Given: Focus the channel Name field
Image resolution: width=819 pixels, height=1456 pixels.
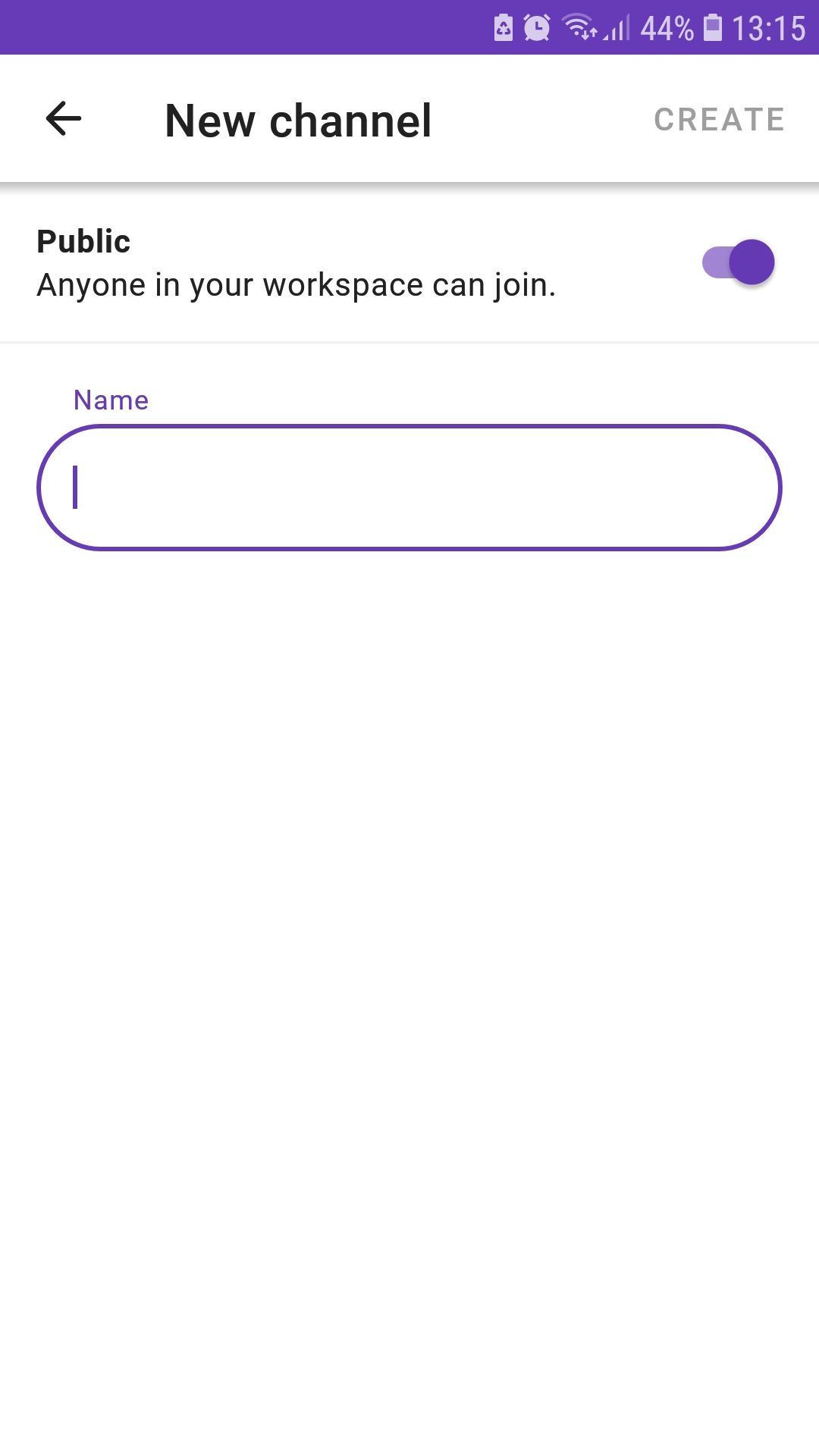Looking at the screenshot, I should tap(409, 488).
